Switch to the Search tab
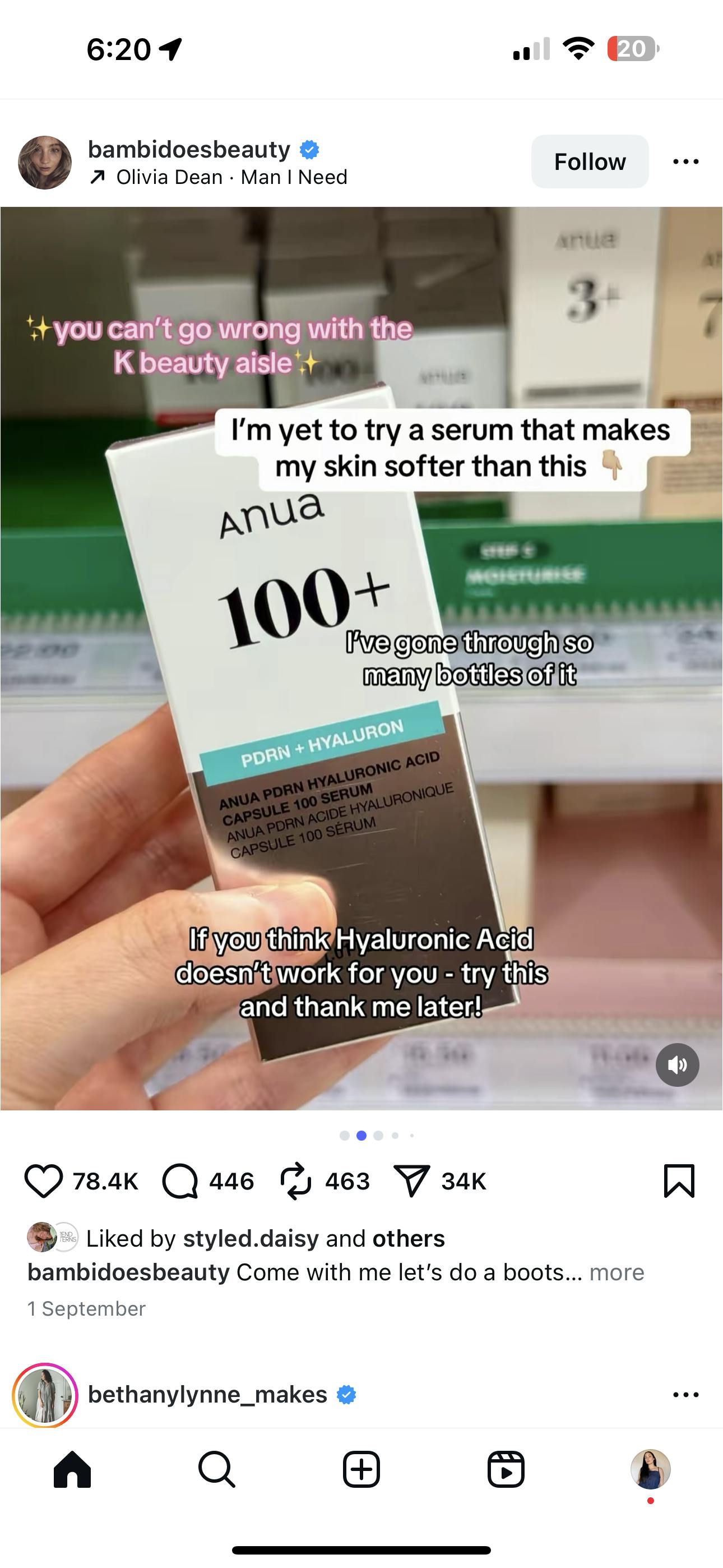The height and width of the screenshot is (1568, 723). 217,1470
